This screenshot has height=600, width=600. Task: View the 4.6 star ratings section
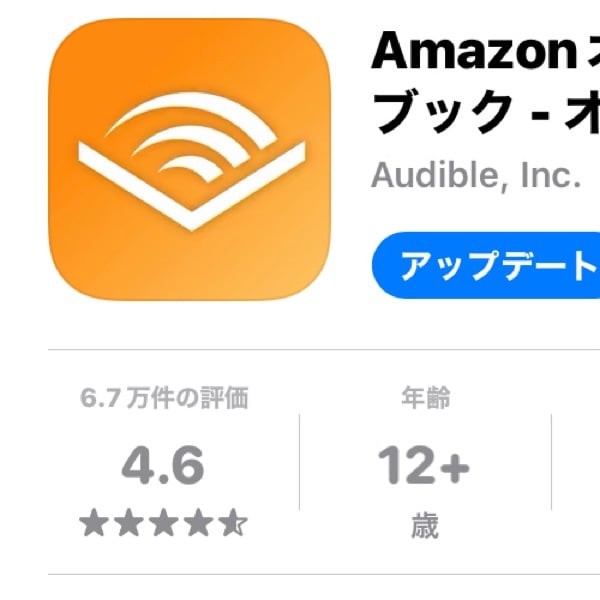[163, 465]
